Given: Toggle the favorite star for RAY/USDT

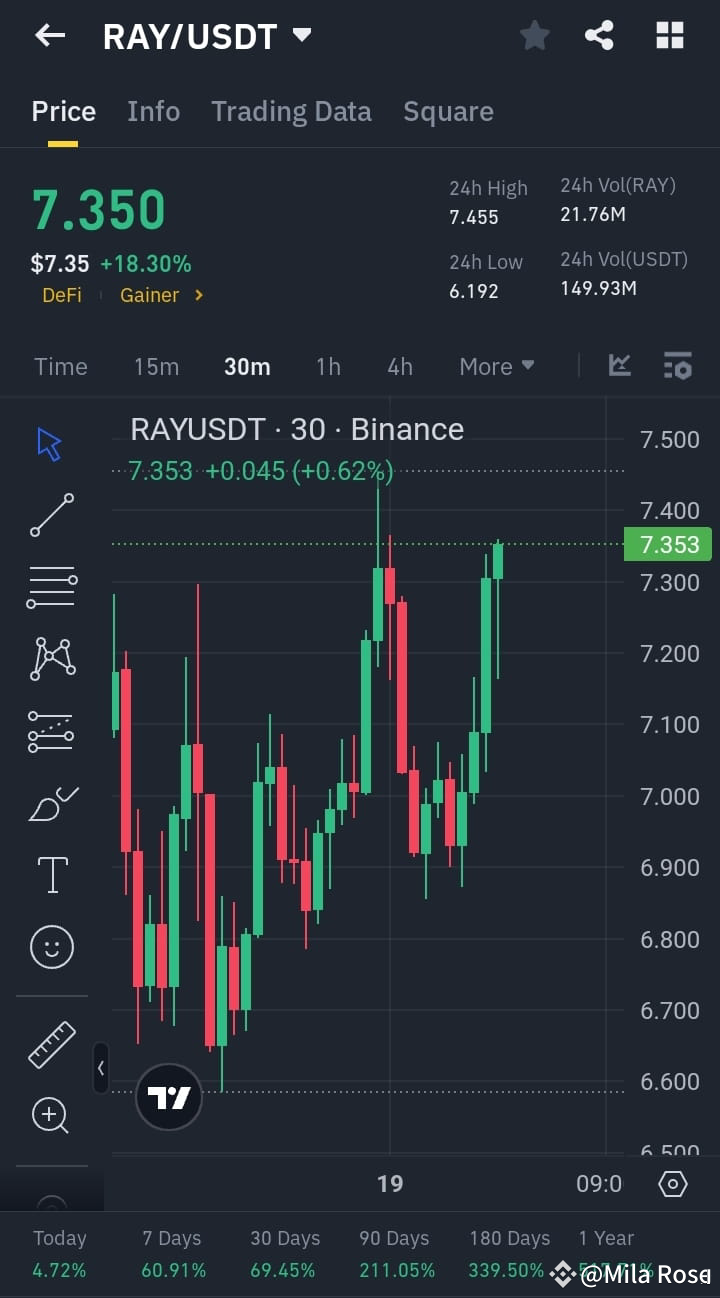Looking at the screenshot, I should click(534, 35).
